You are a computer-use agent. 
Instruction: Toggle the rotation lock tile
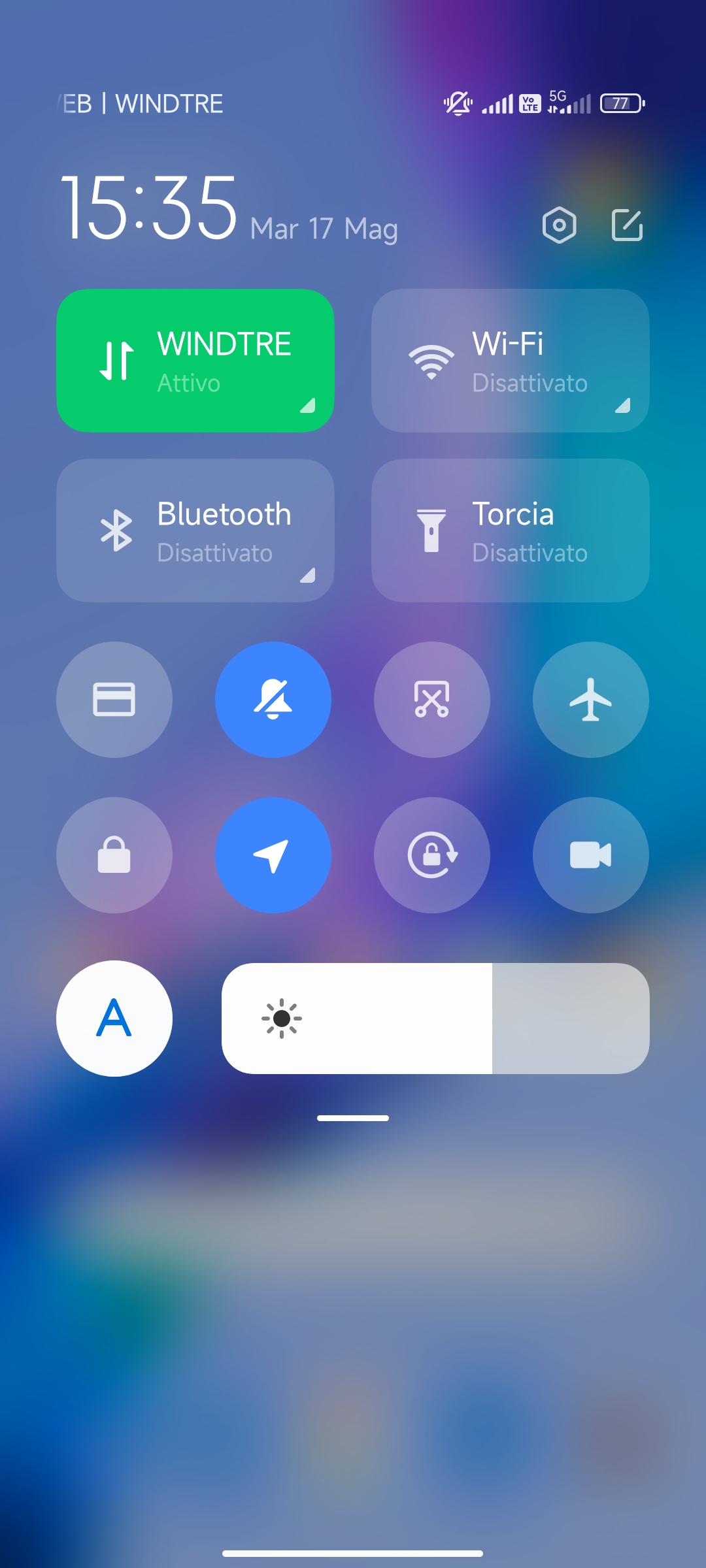point(432,855)
